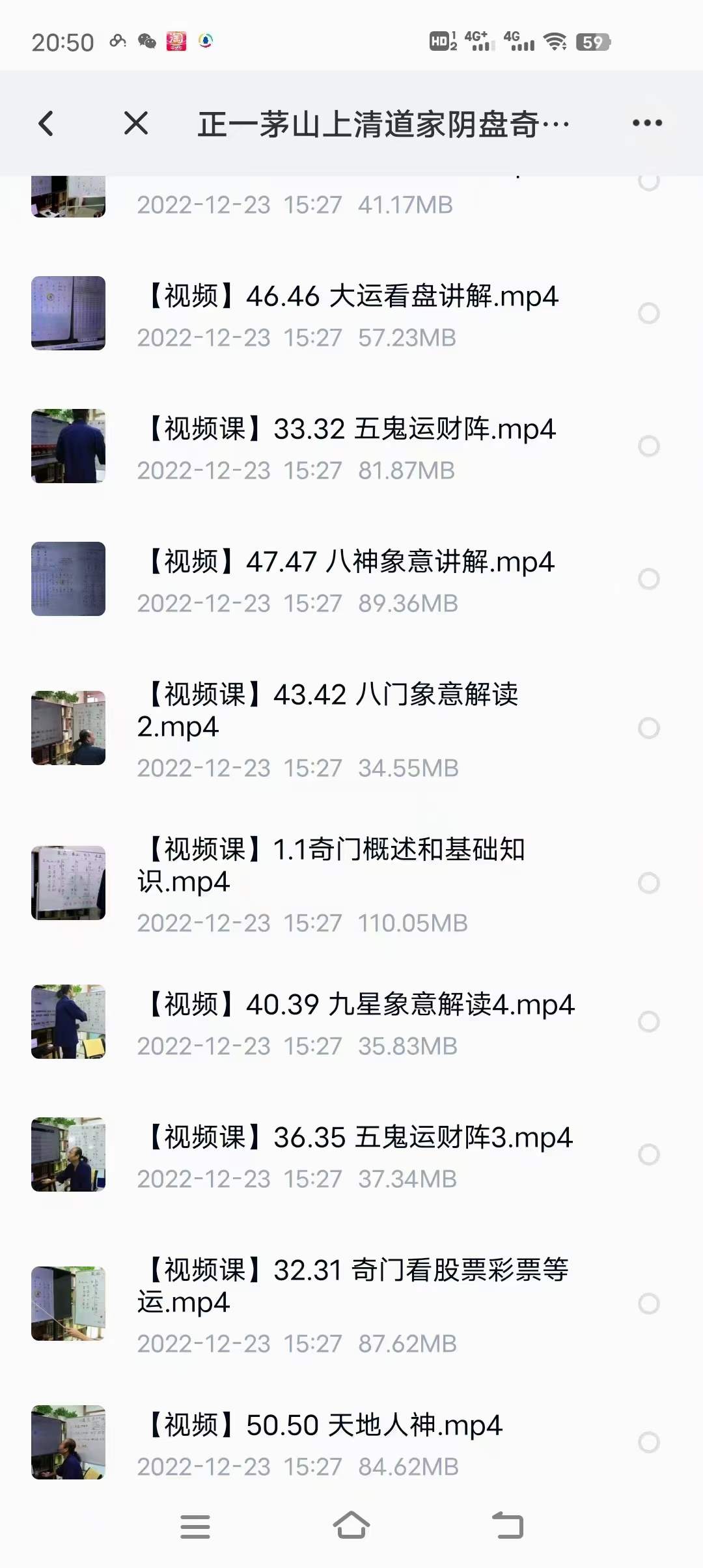Screen dimensions: 703x1568
Task: Open the 九星象意解读4.mp4 video
Action: 358,1005
